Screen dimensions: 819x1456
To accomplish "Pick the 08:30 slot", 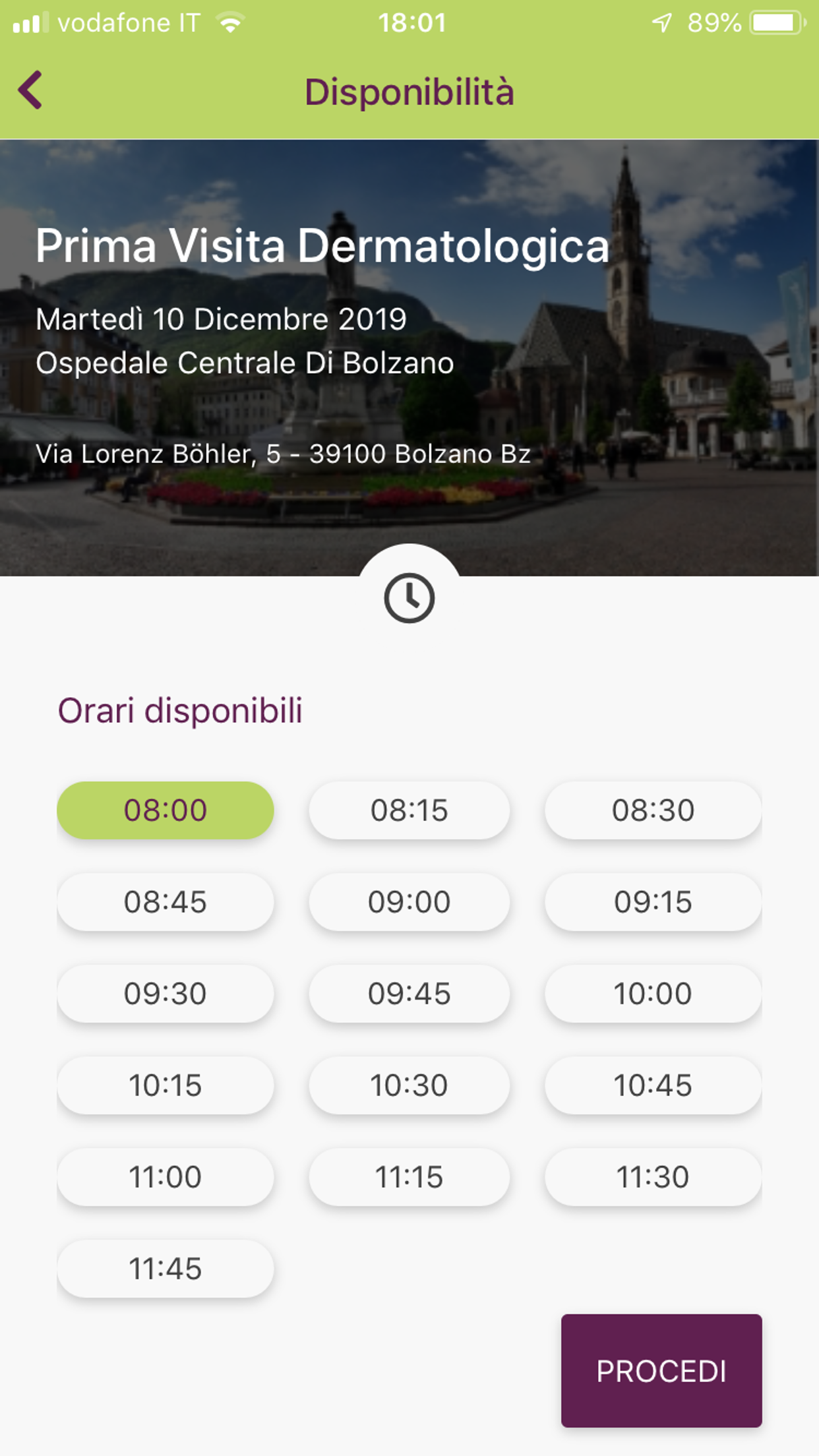I will (653, 810).
